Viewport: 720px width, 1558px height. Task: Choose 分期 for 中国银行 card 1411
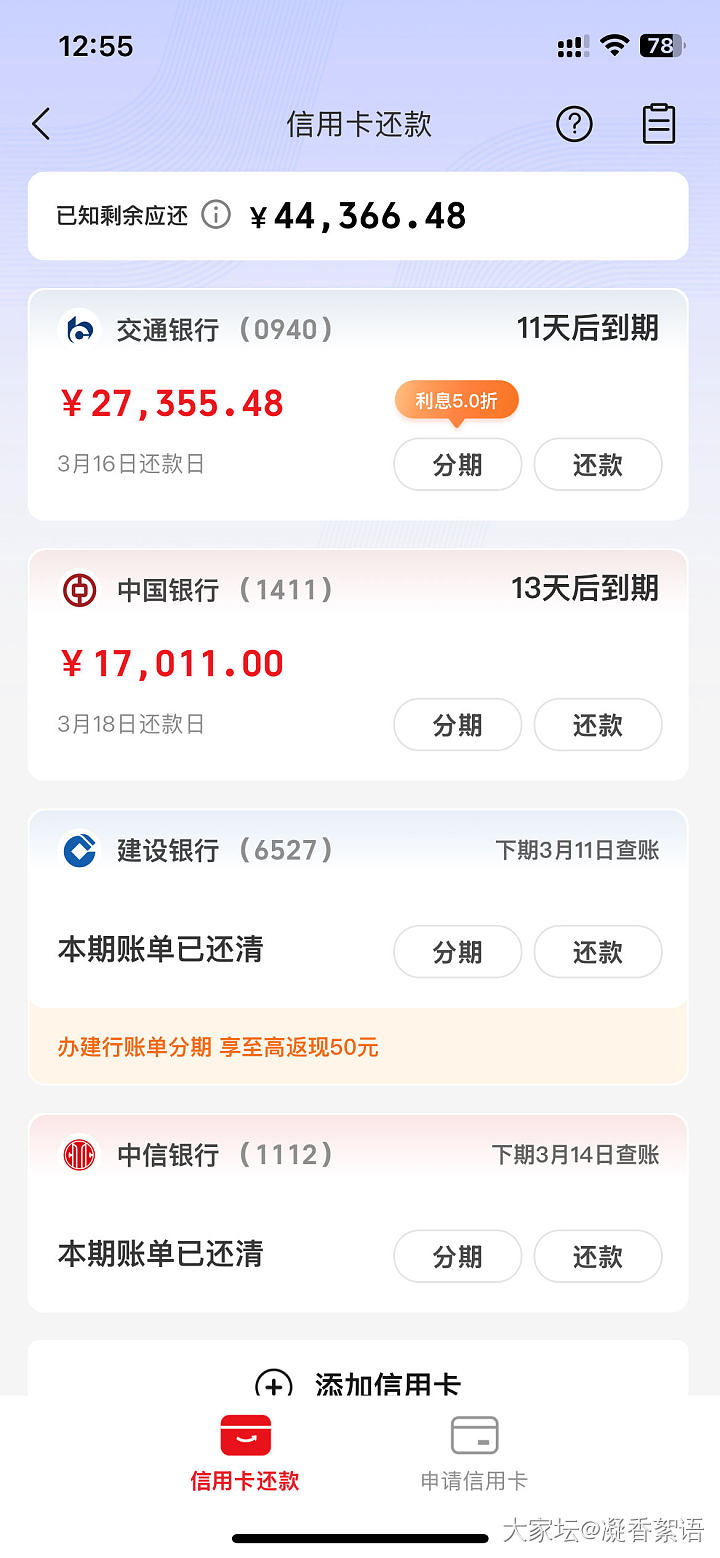(x=458, y=725)
